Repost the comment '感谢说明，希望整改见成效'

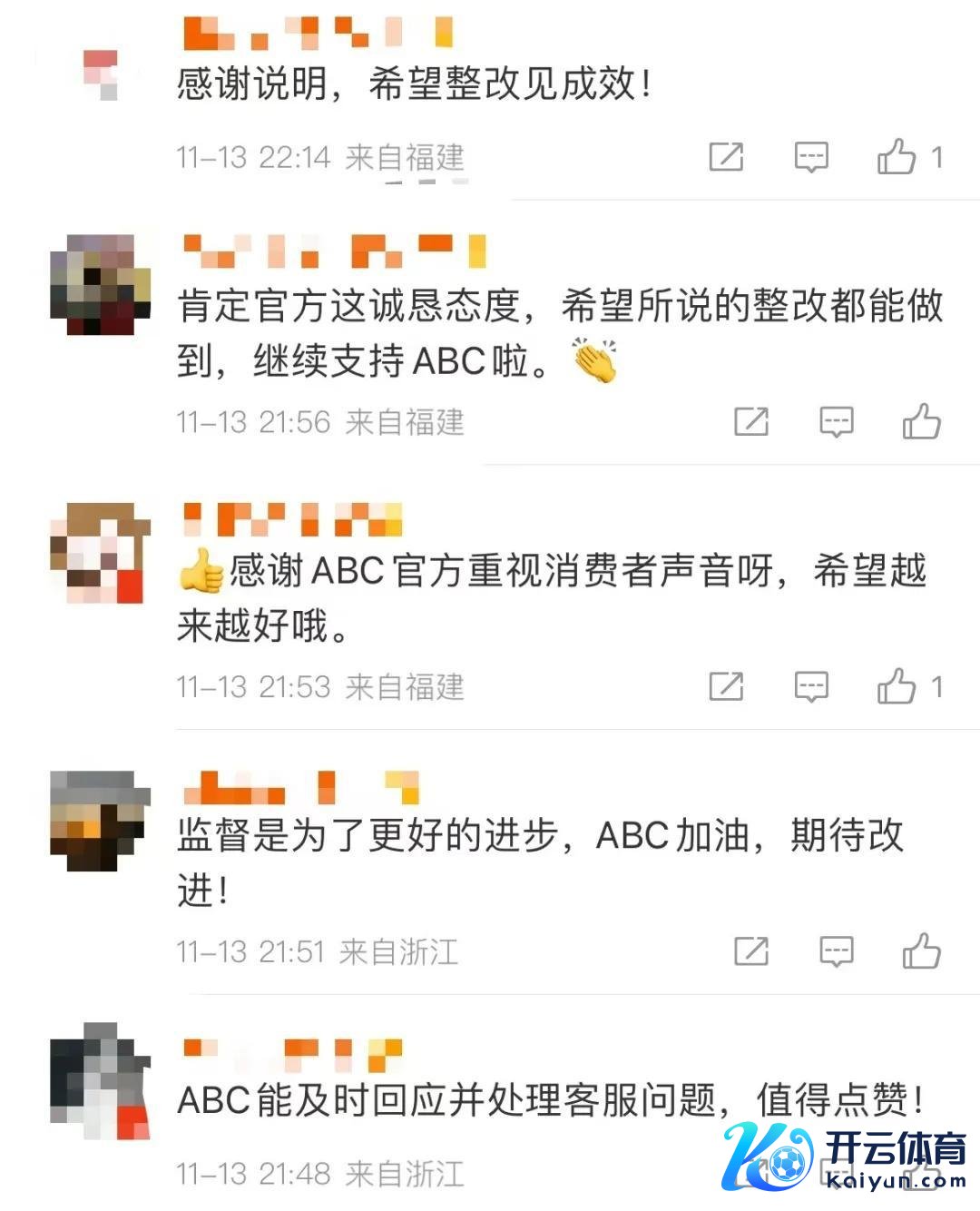(x=726, y=157)
